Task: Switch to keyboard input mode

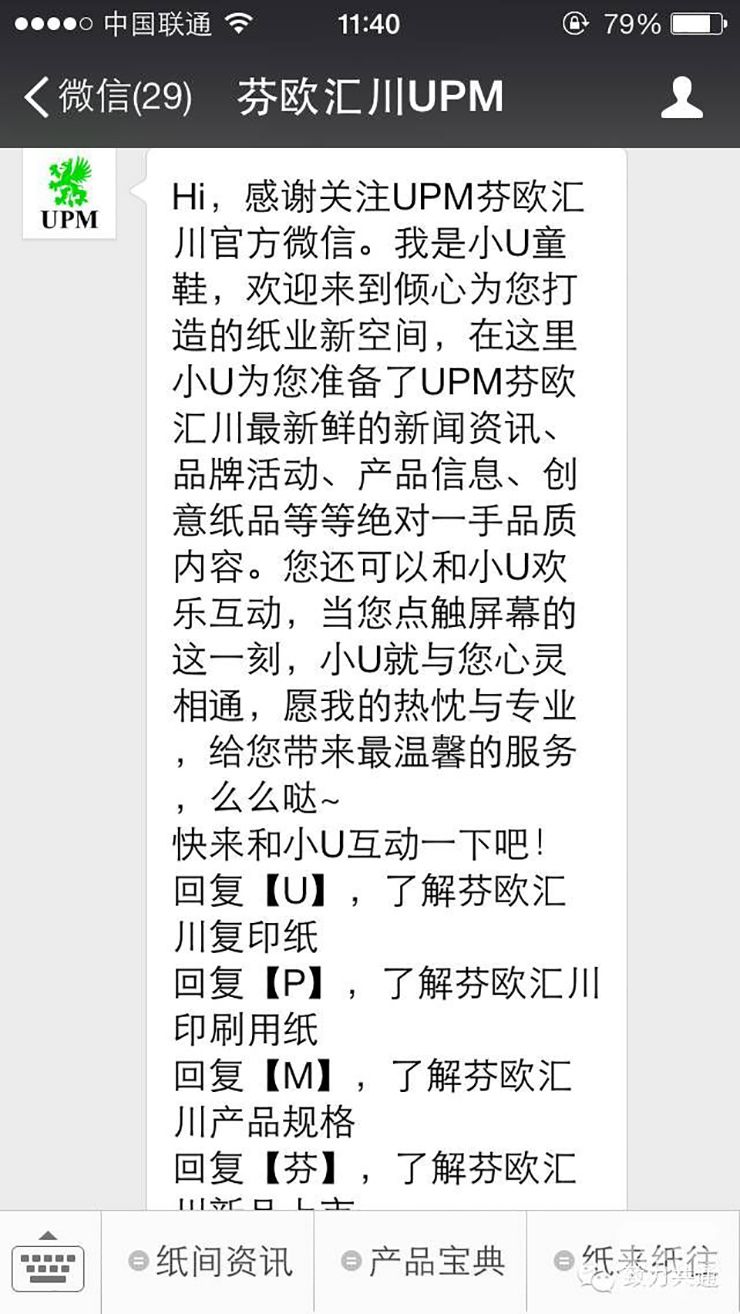Action: tap(48, 1262)
